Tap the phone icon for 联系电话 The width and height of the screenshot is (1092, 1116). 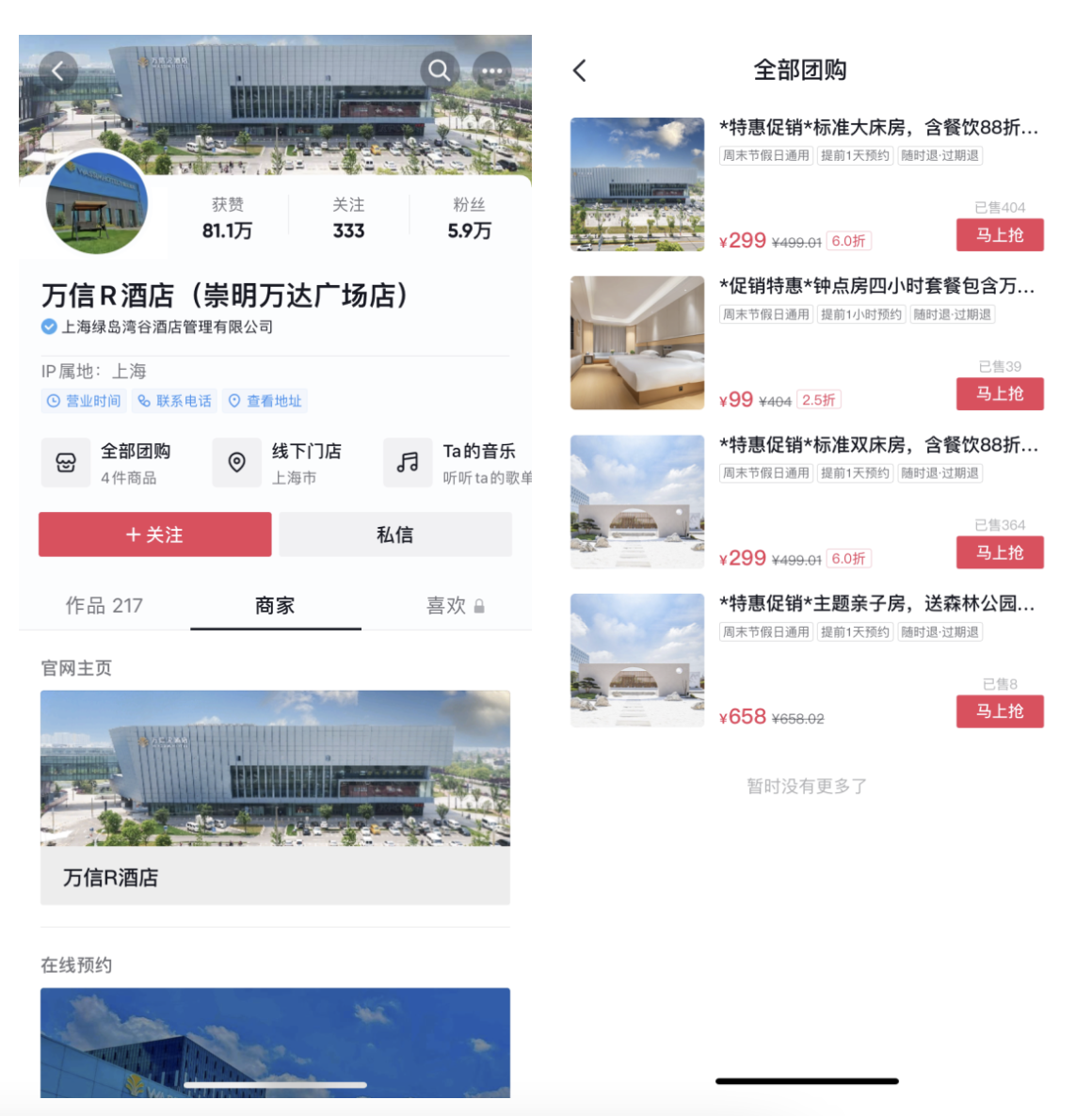(145, 401)
